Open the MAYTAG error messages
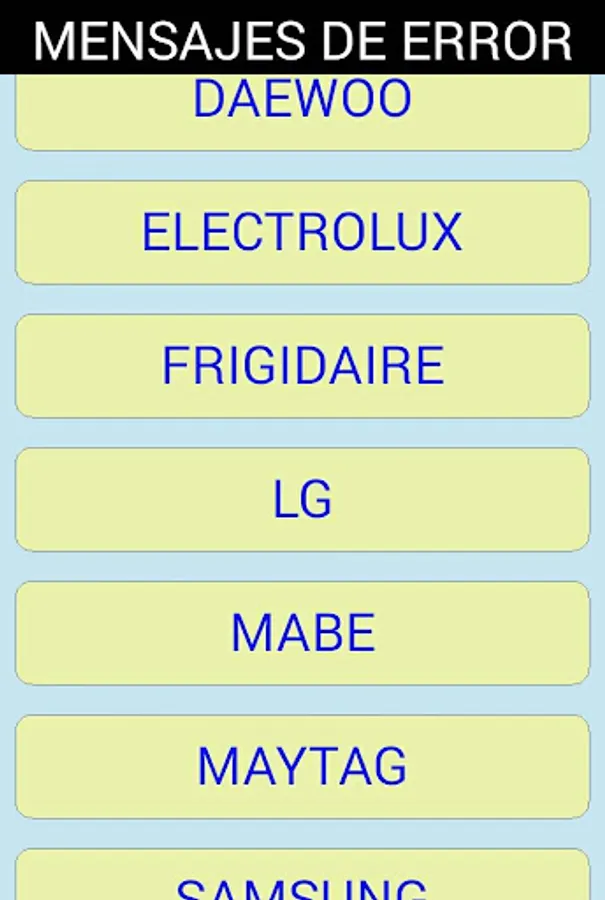605x900 pixels. (302, 767)
